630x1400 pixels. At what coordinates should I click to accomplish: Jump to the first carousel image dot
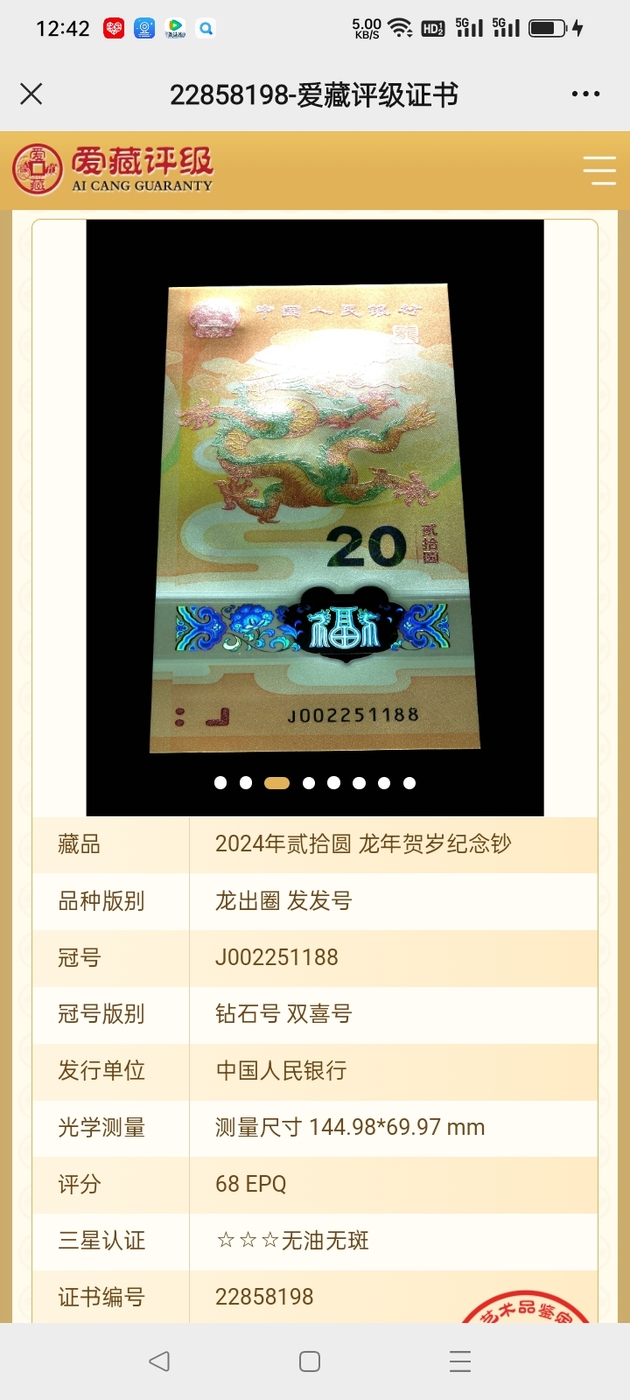tap(220, 783)
